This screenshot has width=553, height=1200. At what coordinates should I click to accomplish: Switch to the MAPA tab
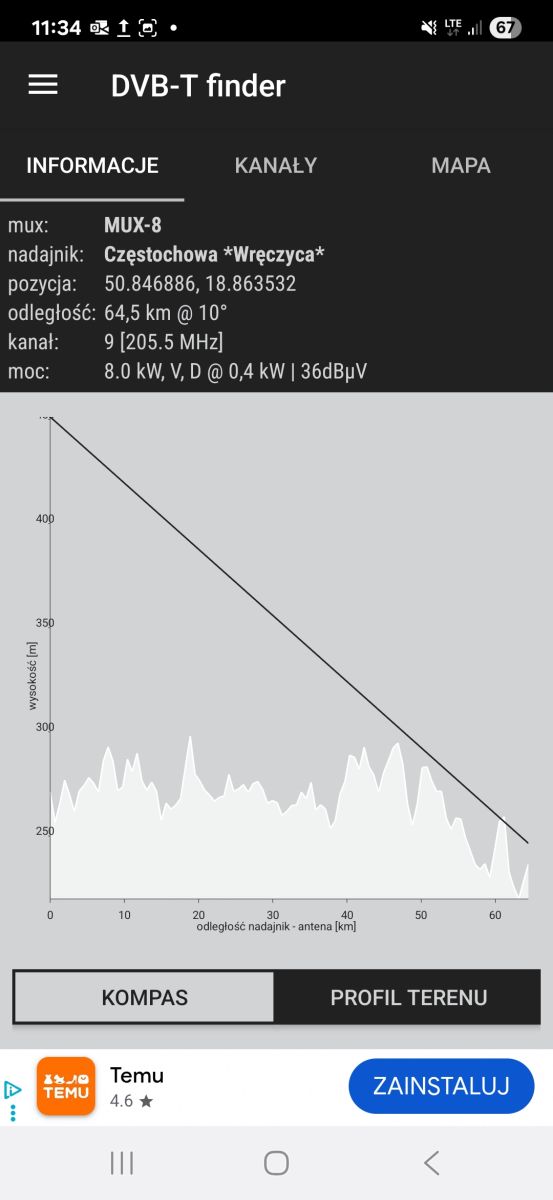pos(461,166)
